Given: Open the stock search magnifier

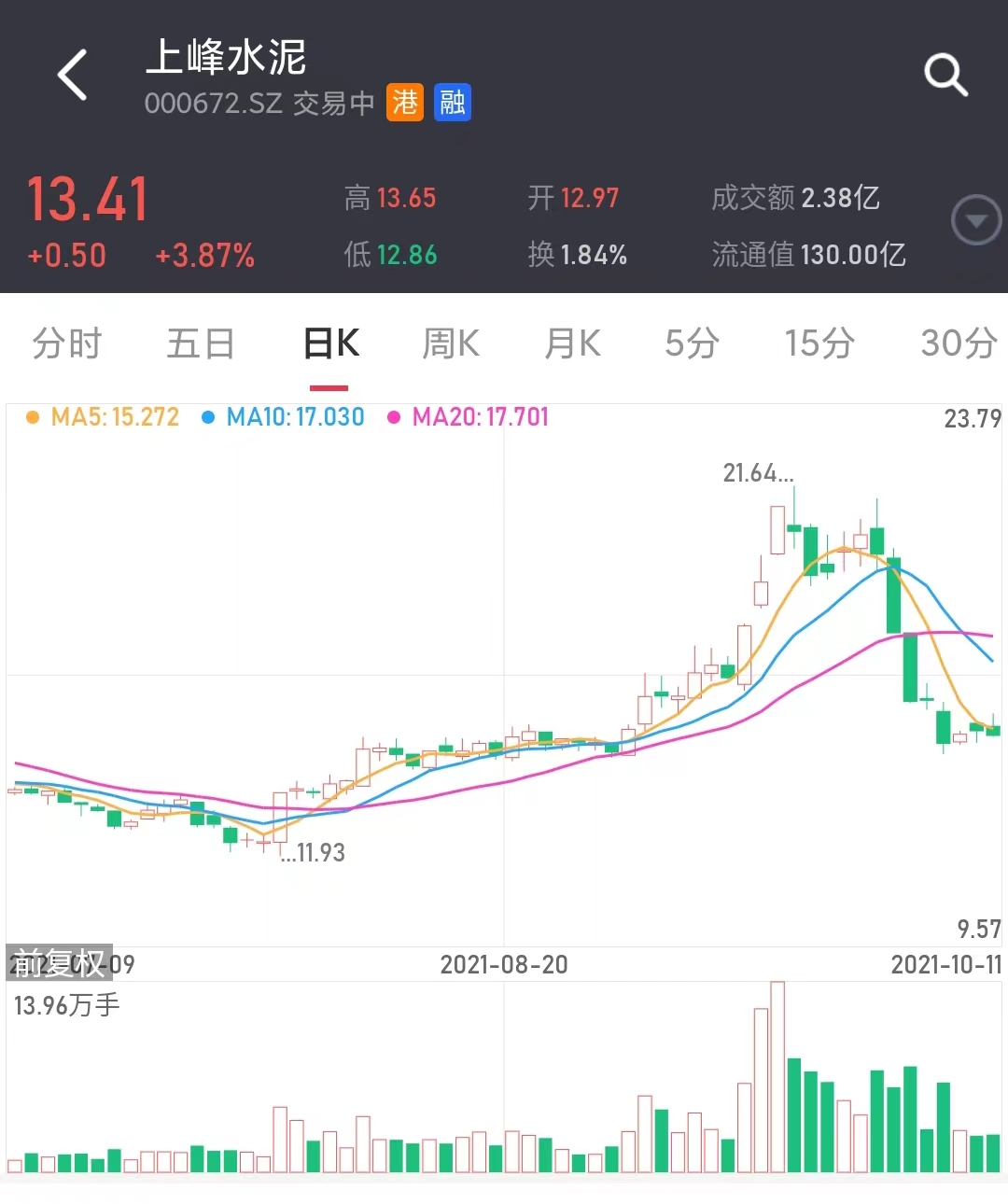Looking at the screenshot, I should tap(945, 75).
